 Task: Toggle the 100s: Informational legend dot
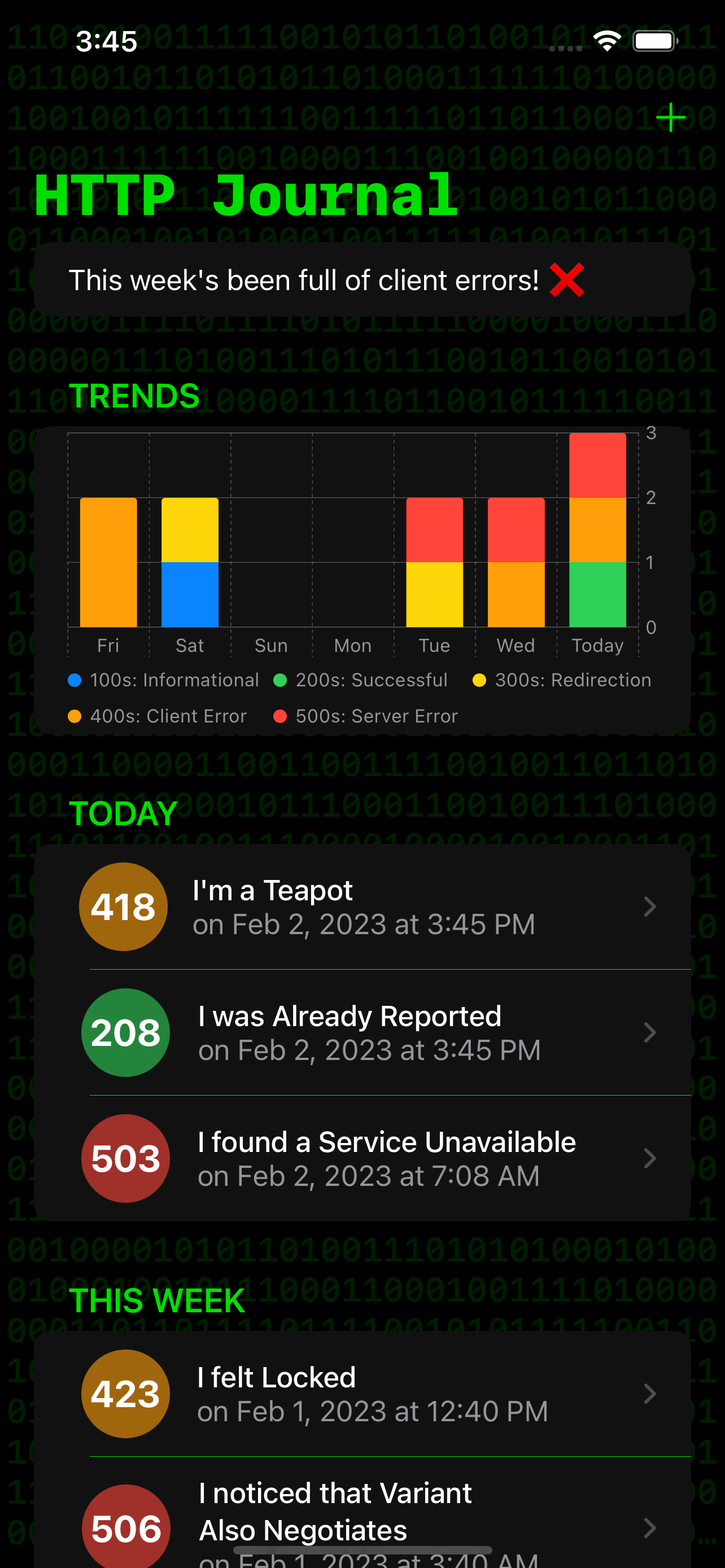tap(75, 680)
